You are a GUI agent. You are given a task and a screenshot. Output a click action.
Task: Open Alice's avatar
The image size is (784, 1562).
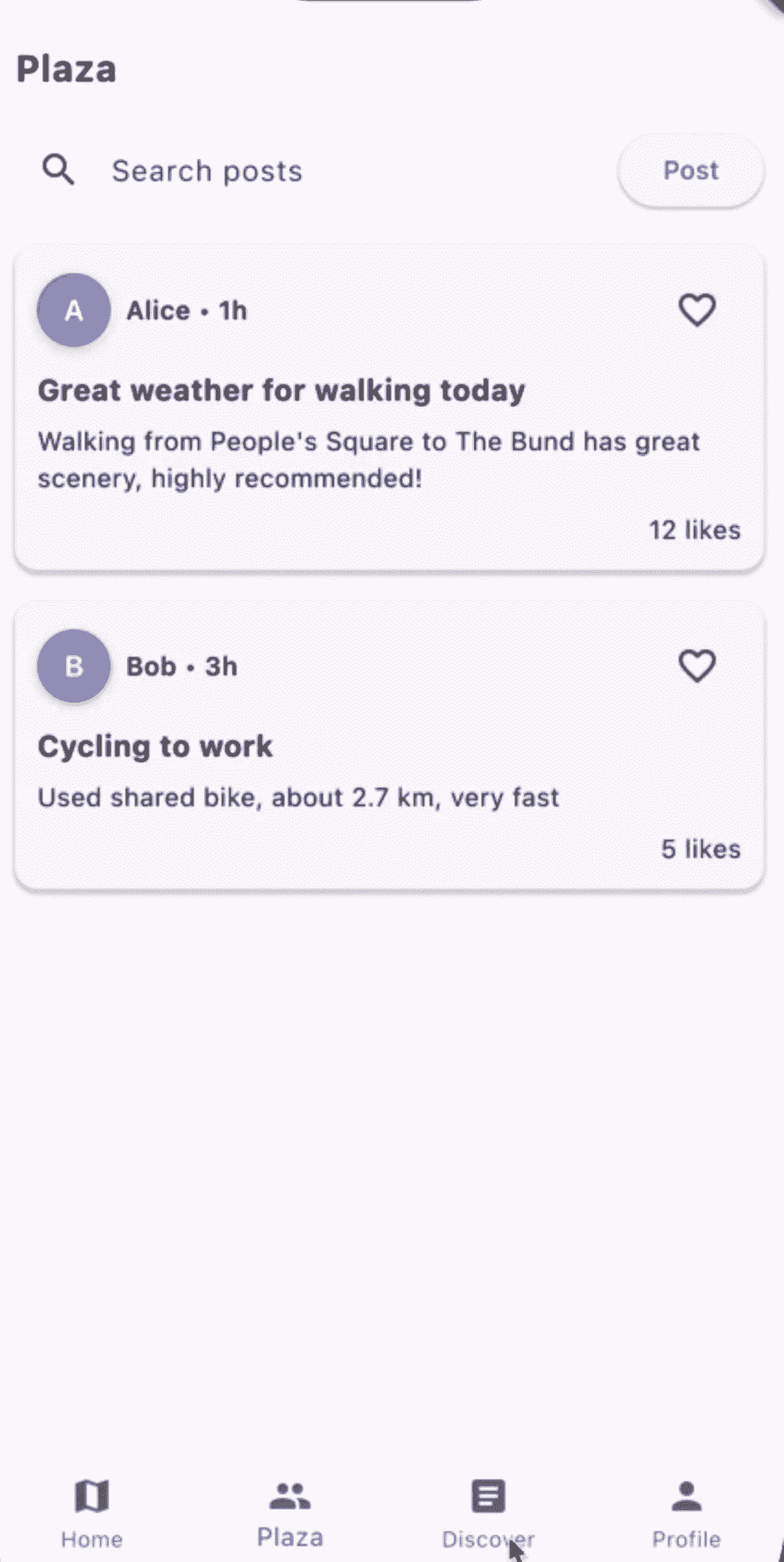[73, 310]
